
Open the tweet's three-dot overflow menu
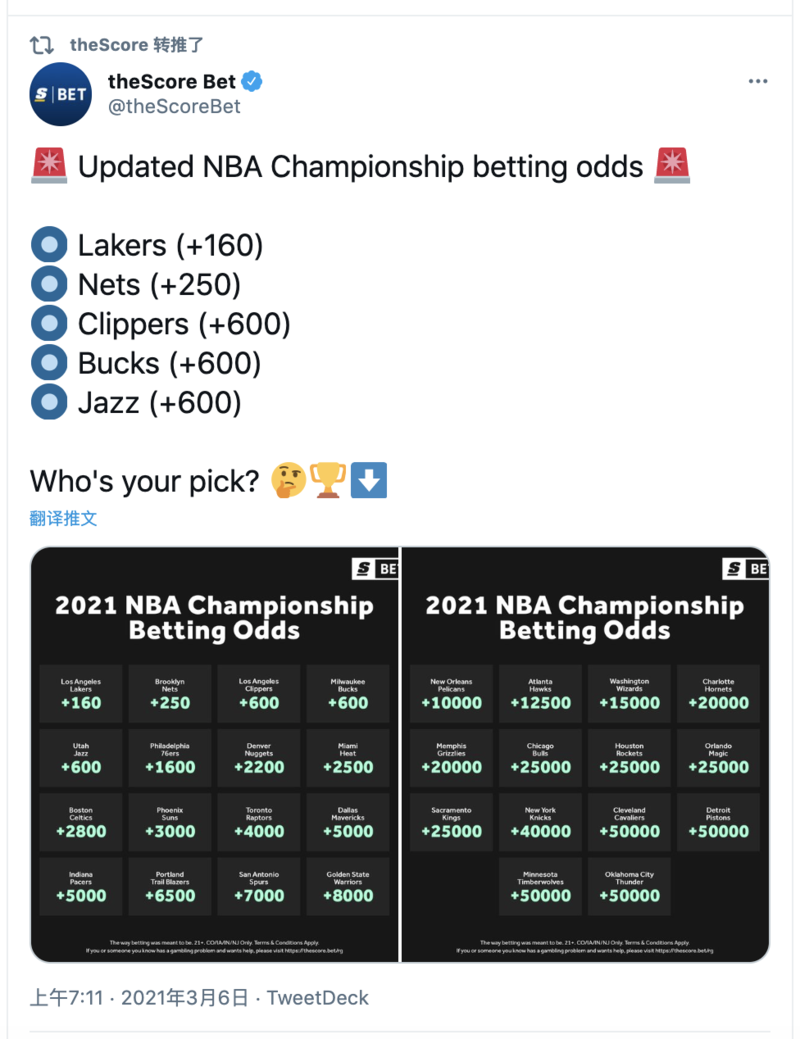click(757, 81)
